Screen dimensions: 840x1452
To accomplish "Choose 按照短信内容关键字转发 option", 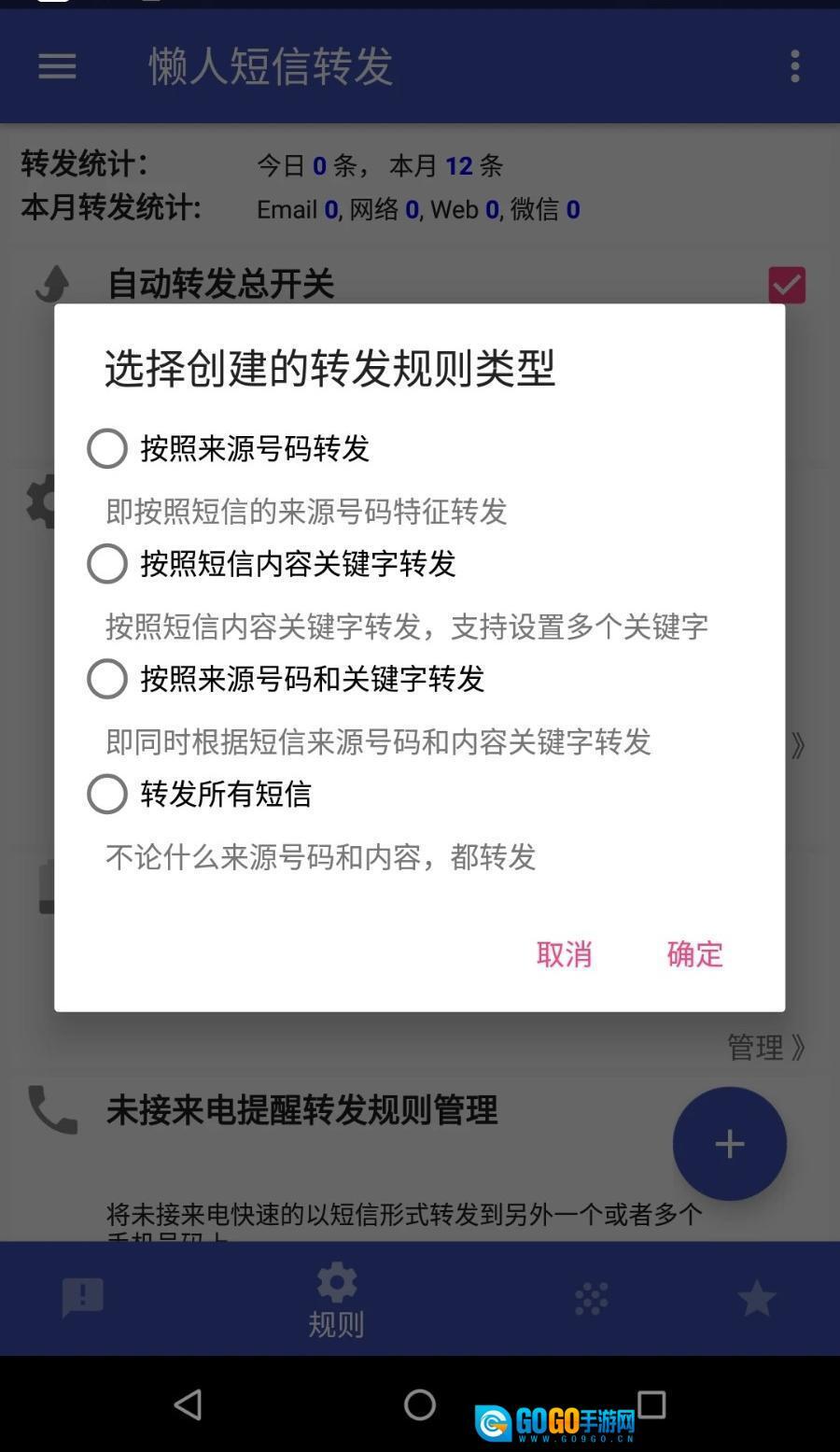I will 107,564.
